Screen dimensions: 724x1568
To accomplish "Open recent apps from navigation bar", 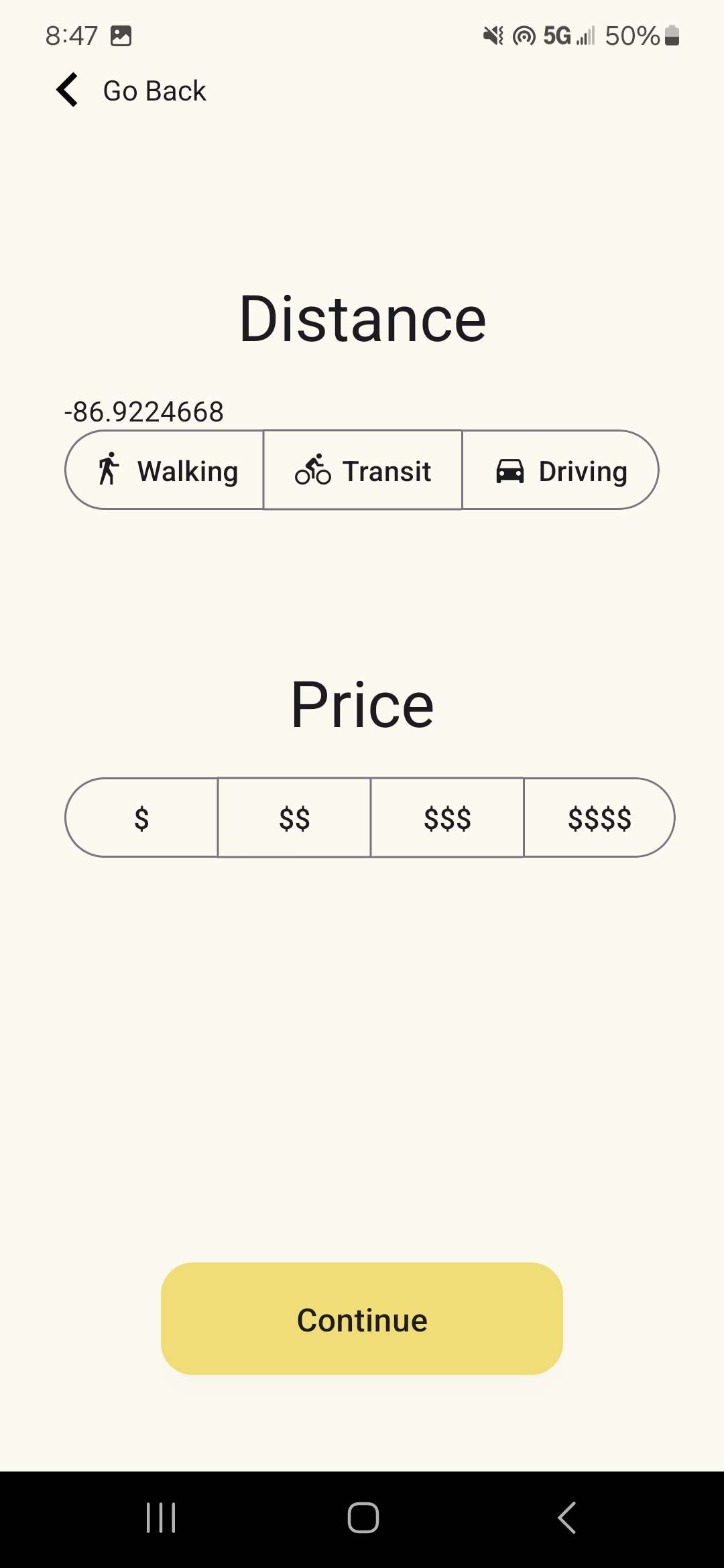I will 161,1518.
